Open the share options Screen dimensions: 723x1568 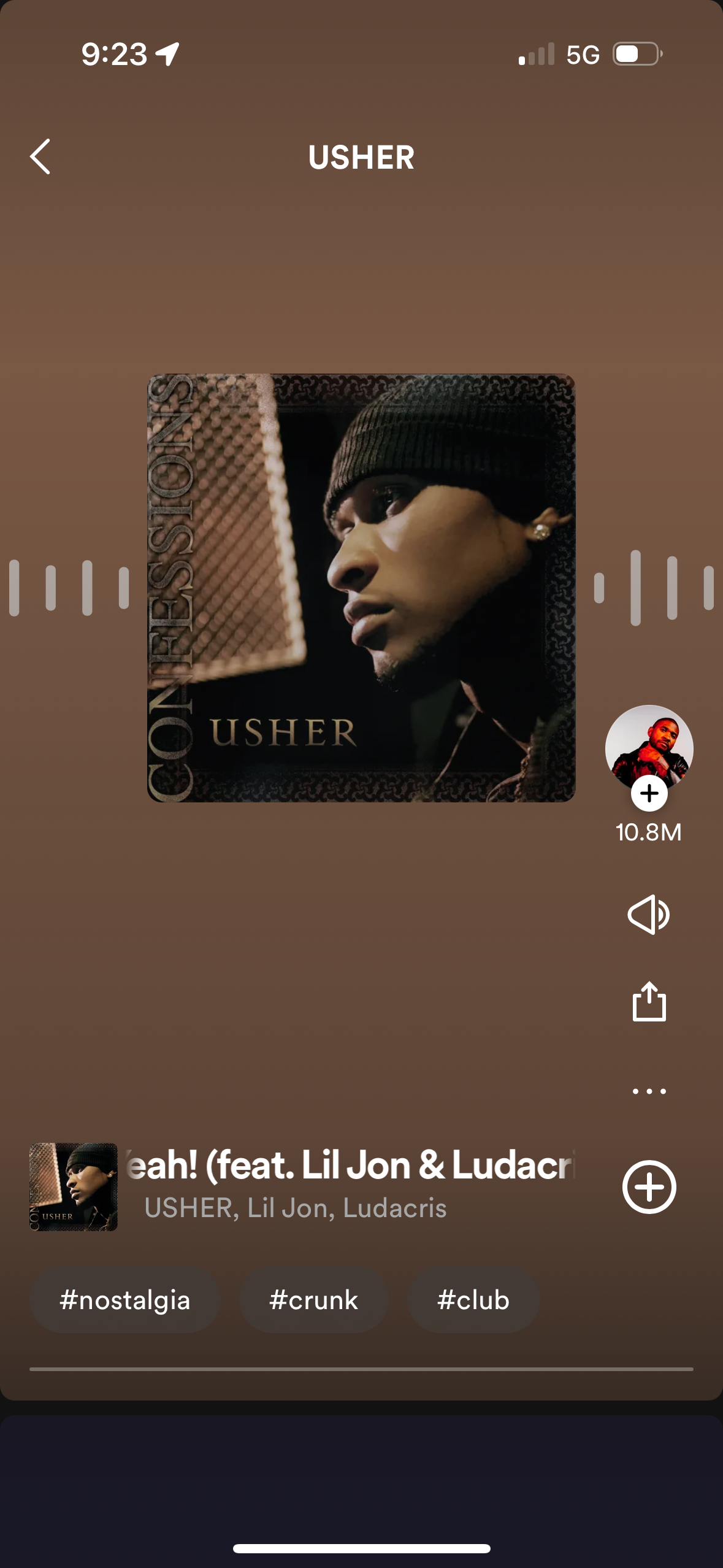[648, 1001]
